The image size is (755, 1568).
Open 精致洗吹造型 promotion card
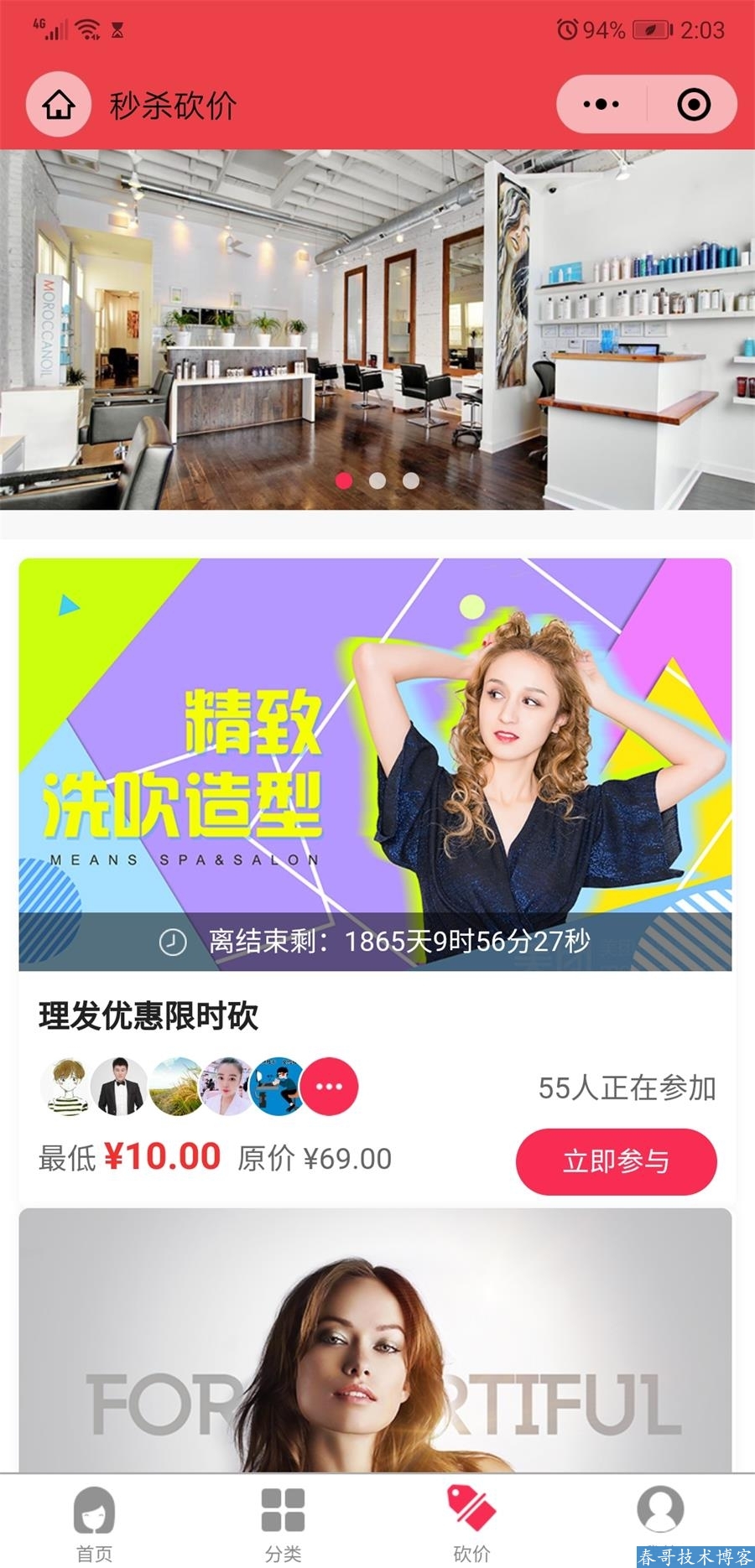coord(375,763)
